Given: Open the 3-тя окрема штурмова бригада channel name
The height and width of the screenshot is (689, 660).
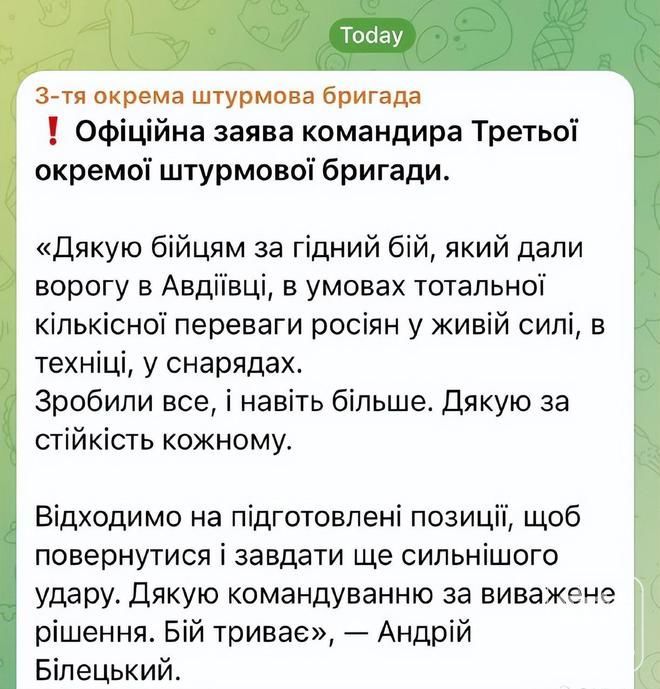Looking at the screenshot, I should point(228,96).
